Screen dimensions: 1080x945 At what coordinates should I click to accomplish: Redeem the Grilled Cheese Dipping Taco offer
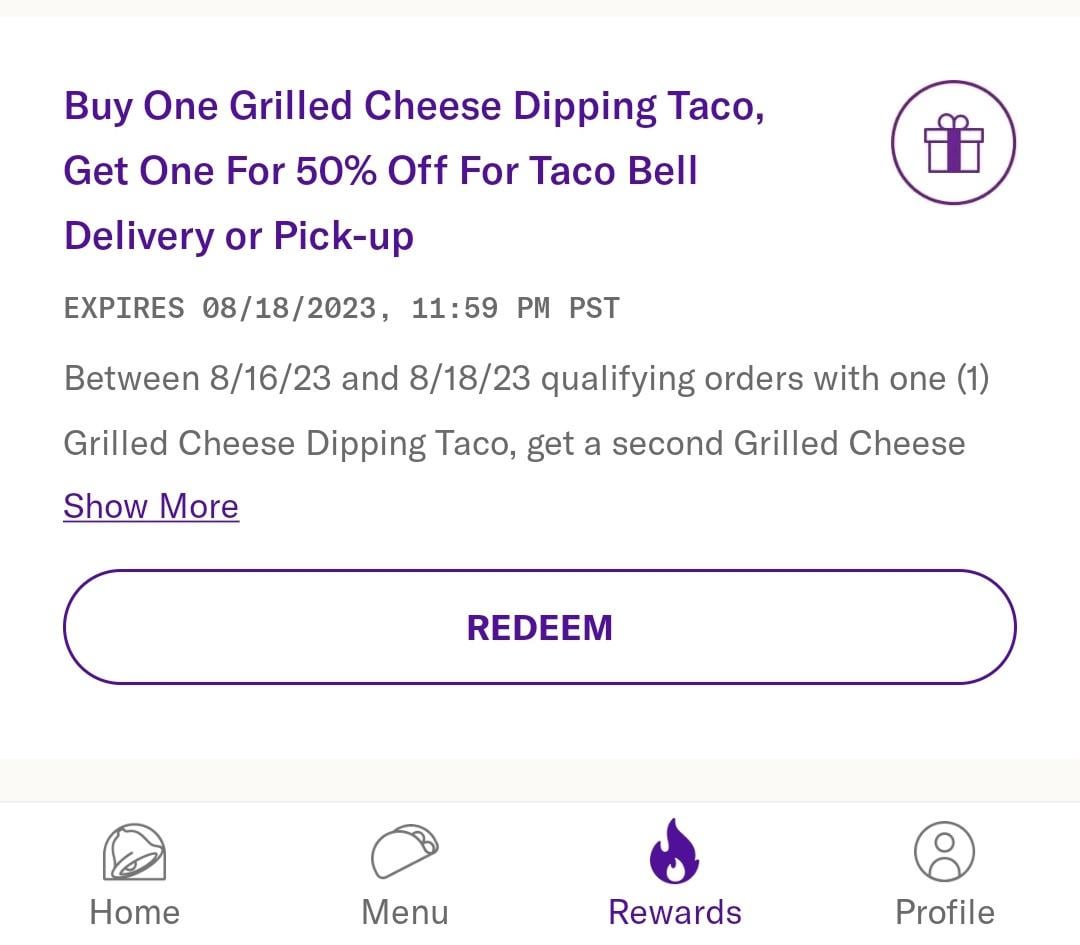pyautogui.click(x=539, y=627)
